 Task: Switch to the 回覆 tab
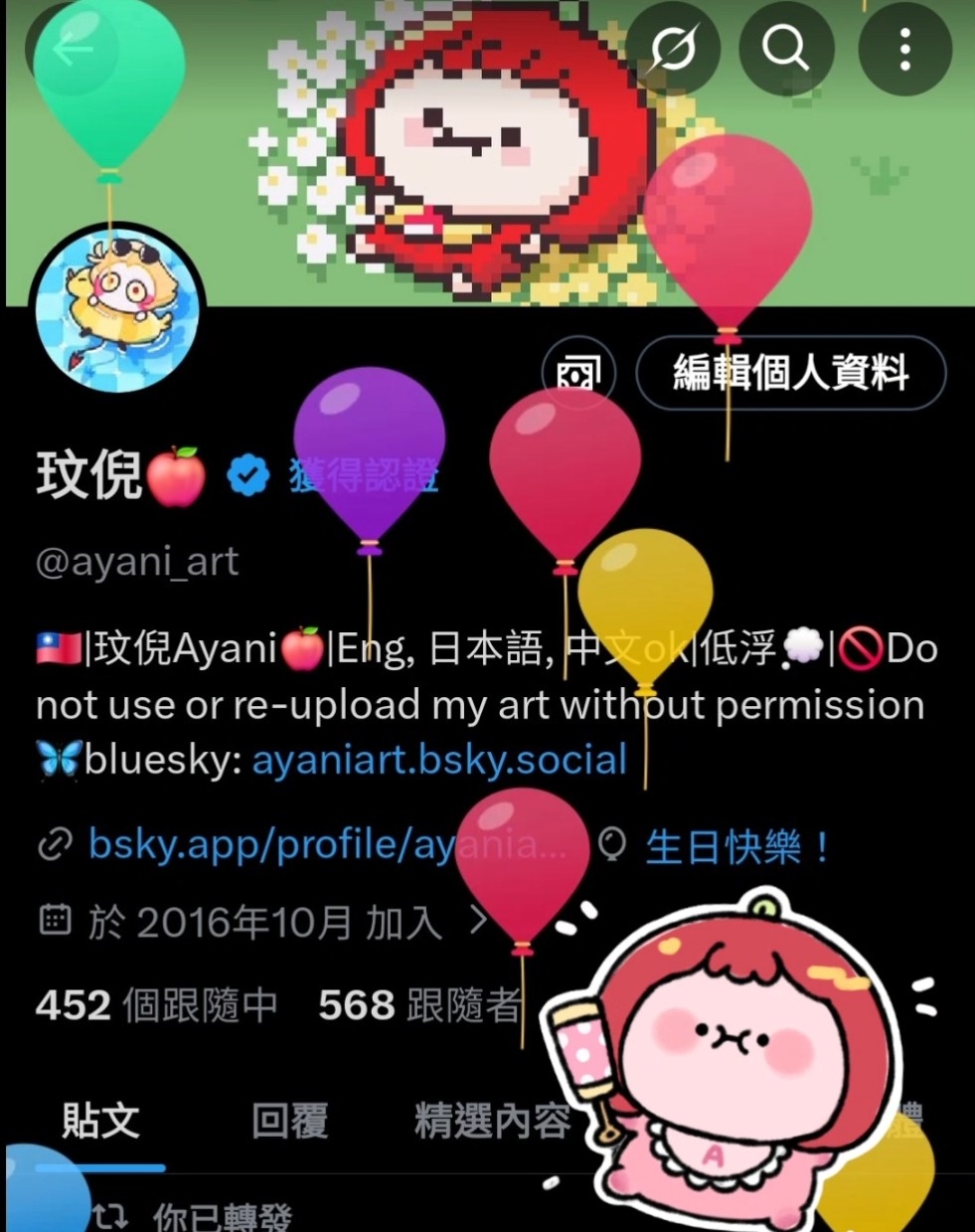coord(288,1121)
